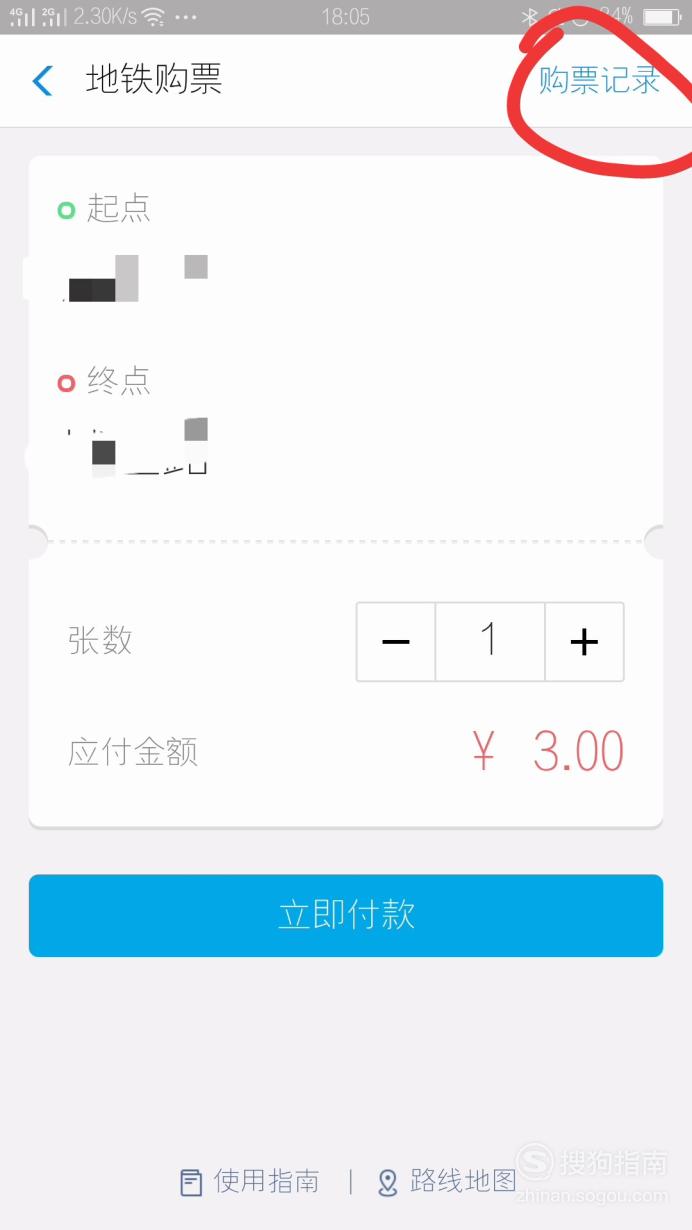Open 购票记录 purchase history

click(x=599, y=80)
